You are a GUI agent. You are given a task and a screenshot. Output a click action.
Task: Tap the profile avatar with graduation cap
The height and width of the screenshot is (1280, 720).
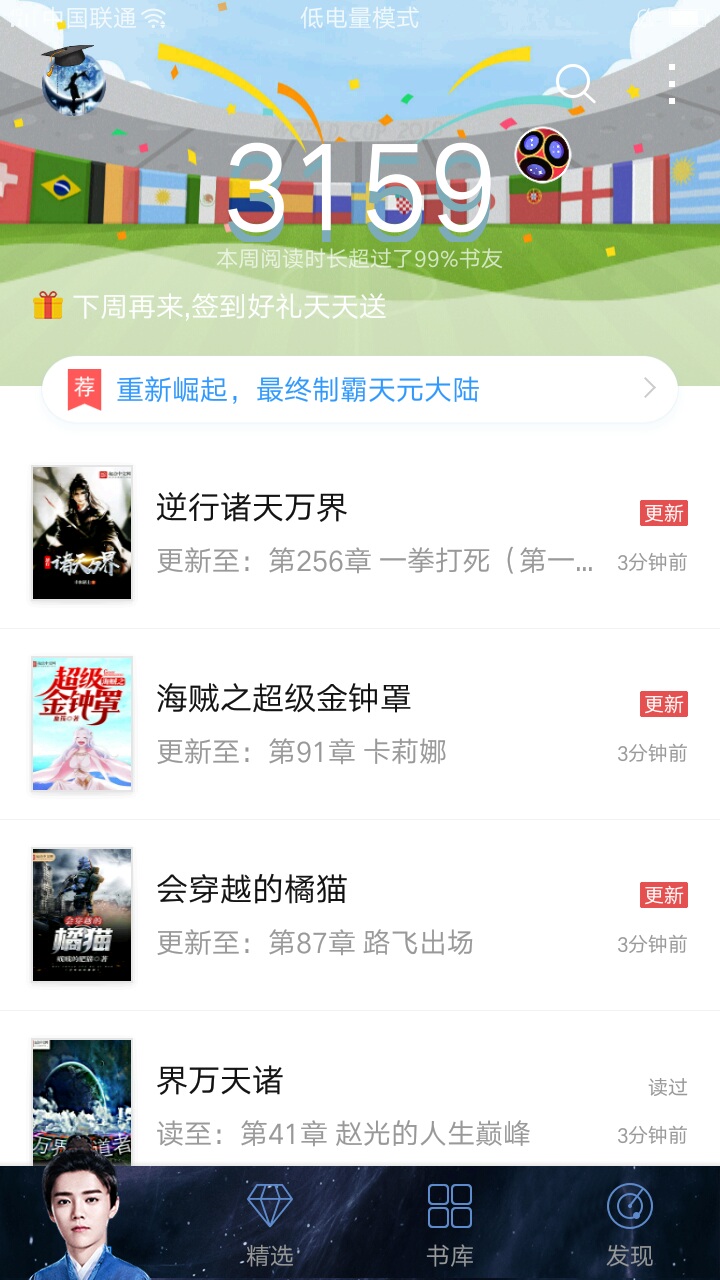coord(73,79)
